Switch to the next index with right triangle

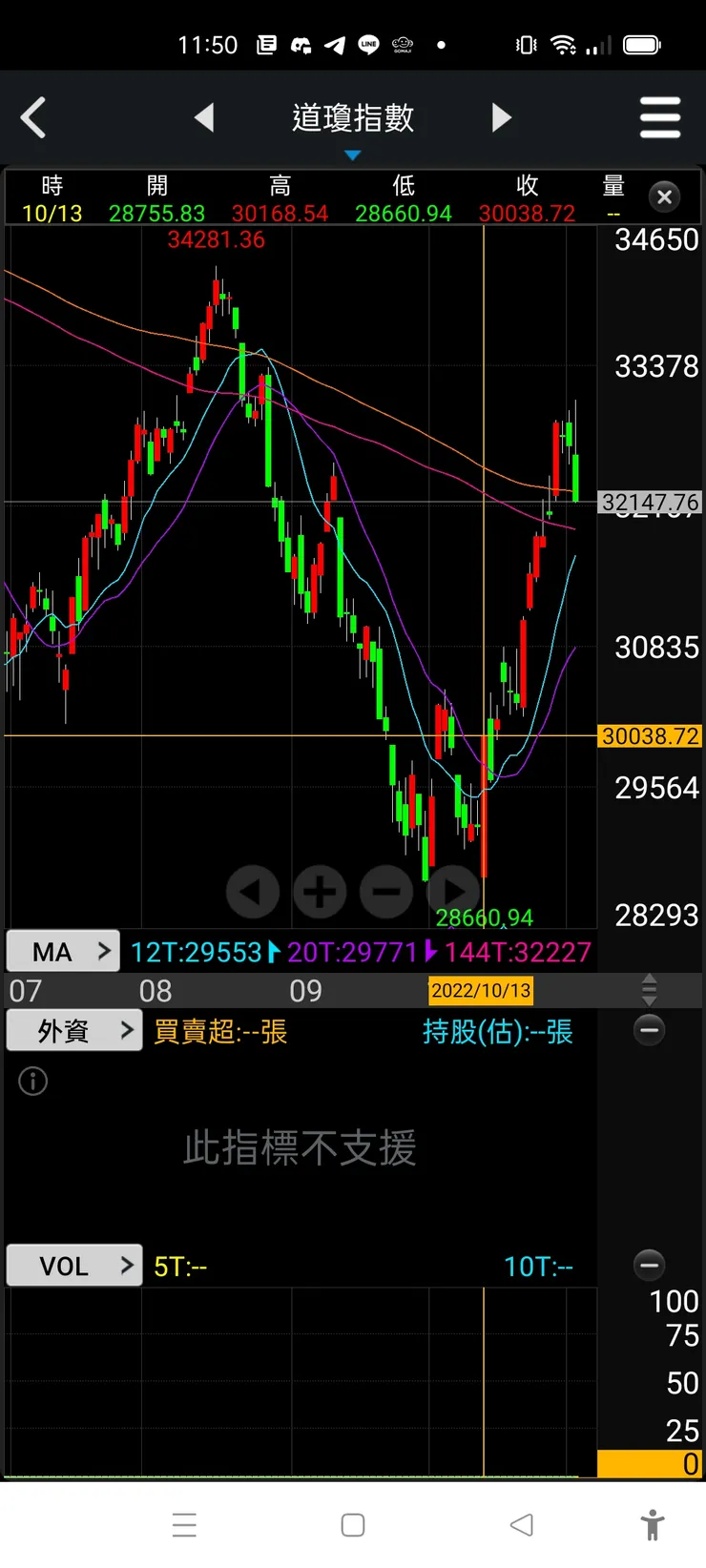(502, 118)
